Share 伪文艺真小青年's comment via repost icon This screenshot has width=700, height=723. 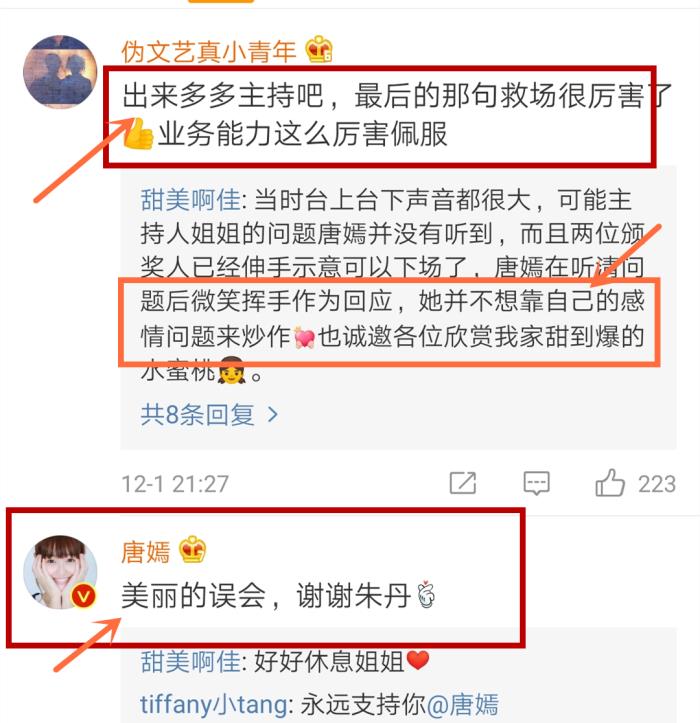tap(462, 484)
